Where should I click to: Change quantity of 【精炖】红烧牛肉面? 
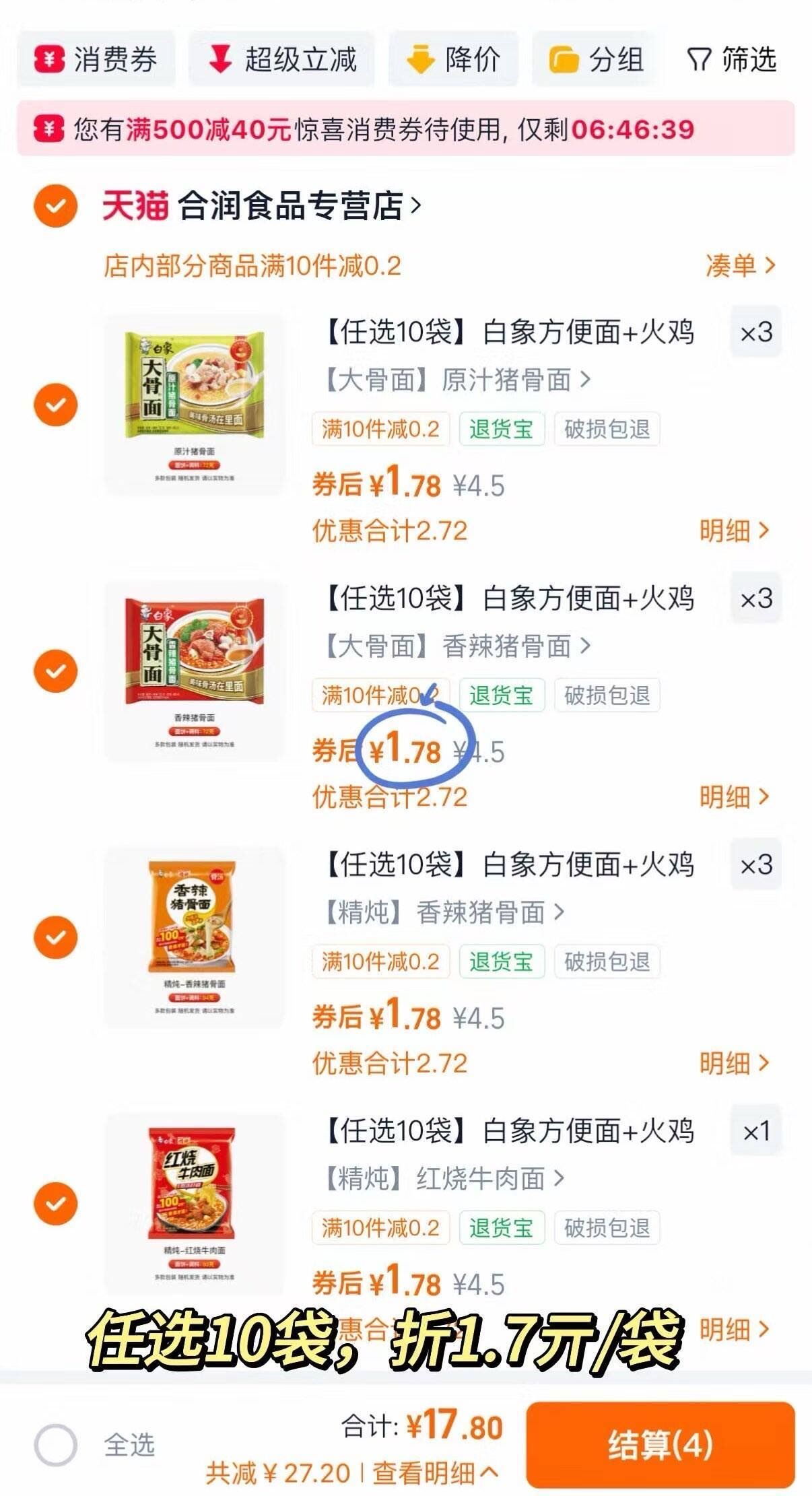pos(755,1132)
